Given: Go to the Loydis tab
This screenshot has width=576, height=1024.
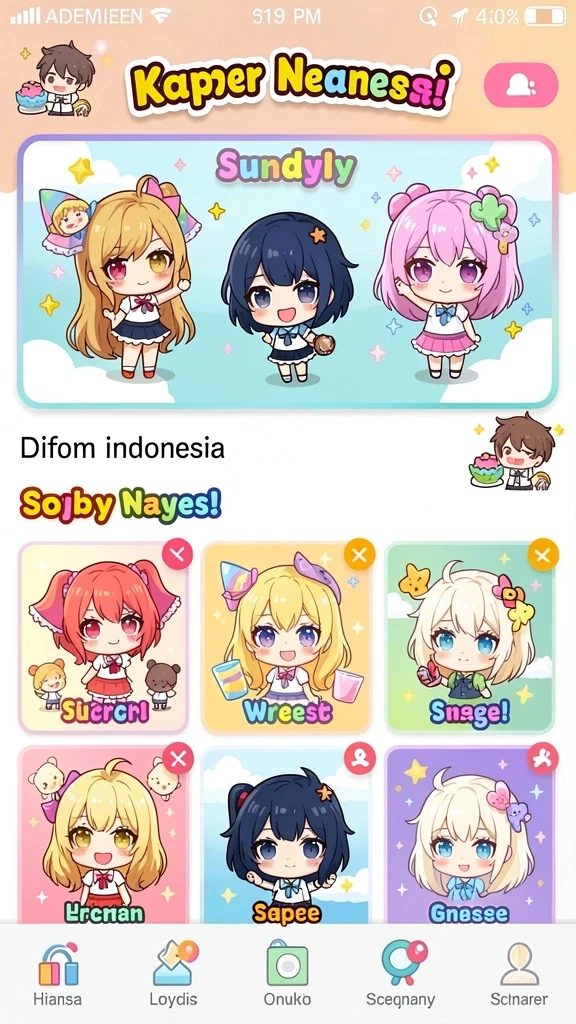Looking at the screenshot, I should point(173,973).
